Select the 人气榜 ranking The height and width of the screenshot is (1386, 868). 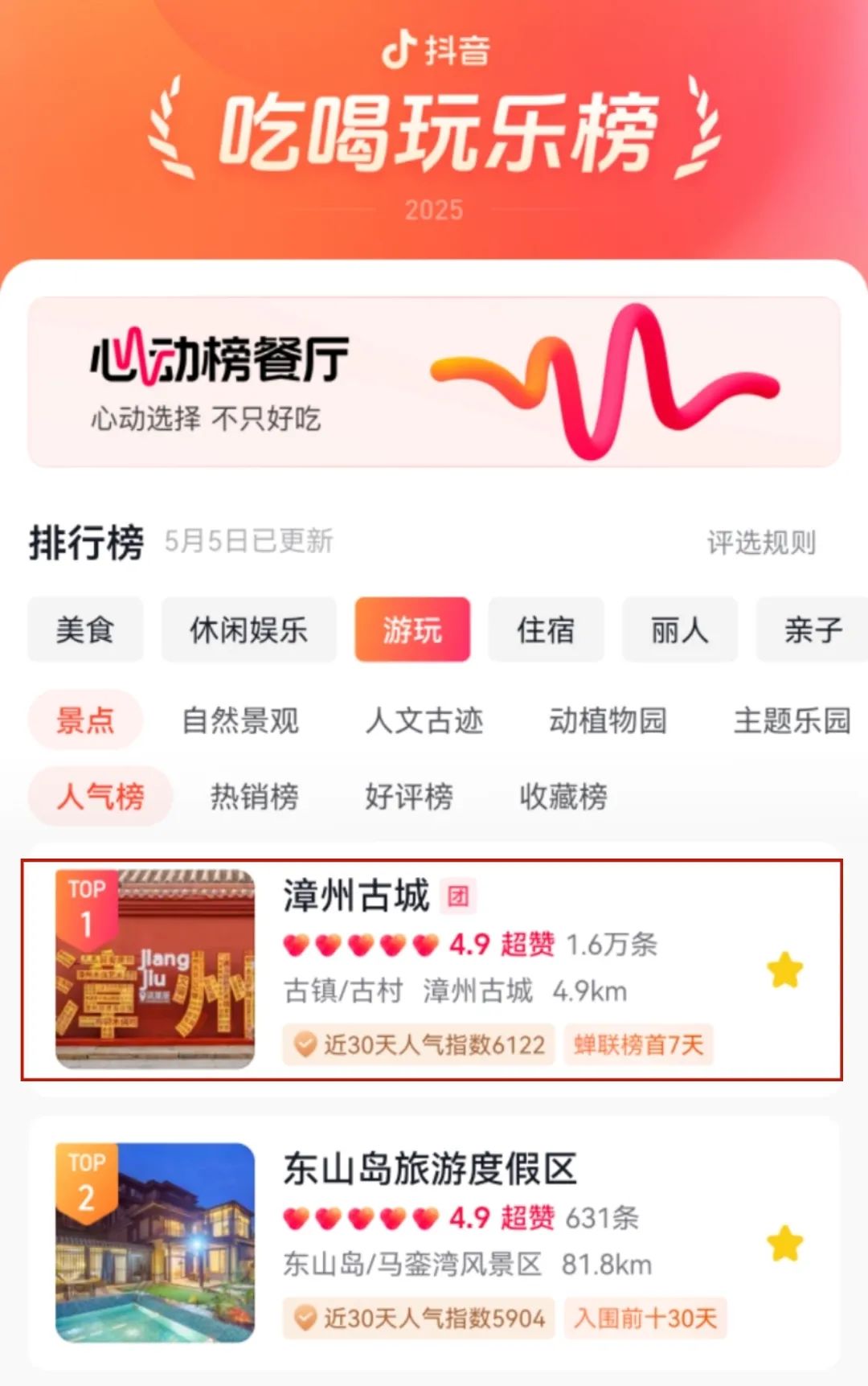[x=100, y=796]
